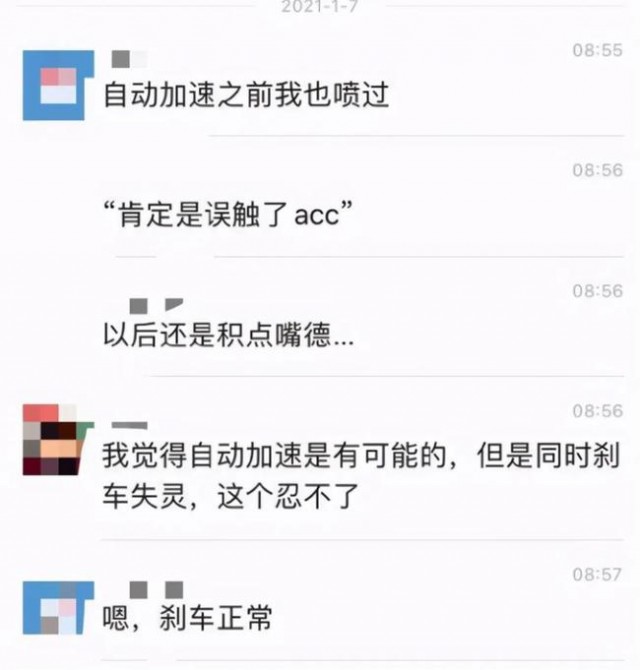Viewport: 640px width, 670px height.
Task: Open avatar beside "嗯，刹车正常" message
Action: 57,608
